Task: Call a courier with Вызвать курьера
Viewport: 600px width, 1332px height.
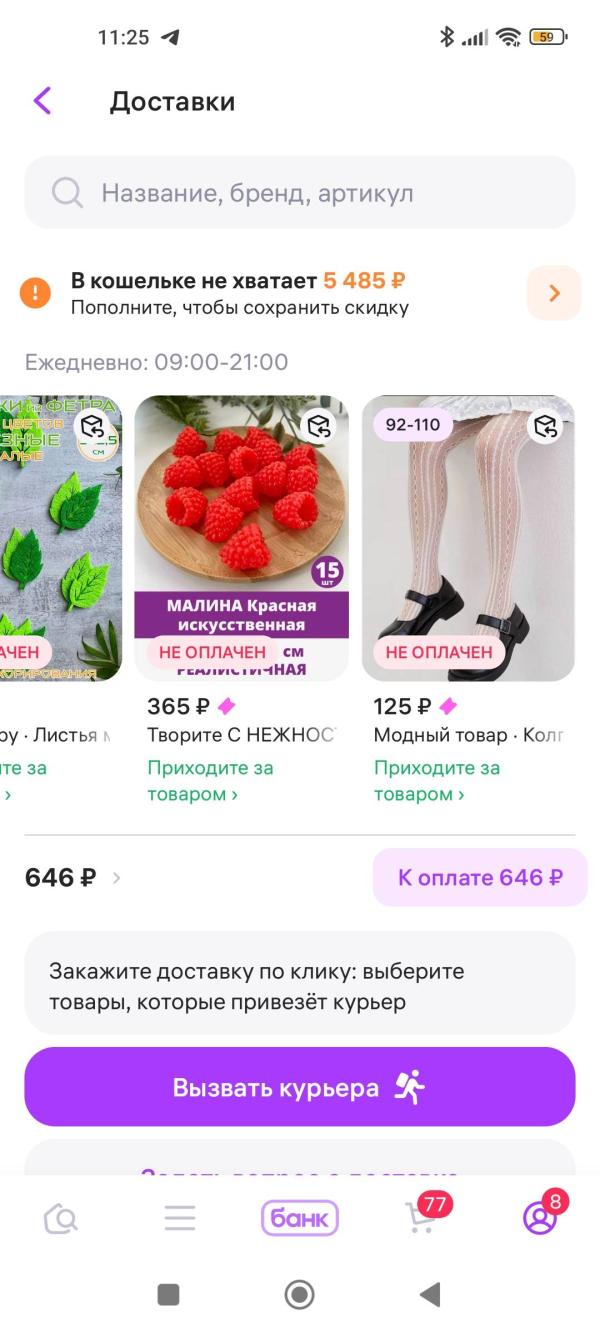Action: (300, 1087)
